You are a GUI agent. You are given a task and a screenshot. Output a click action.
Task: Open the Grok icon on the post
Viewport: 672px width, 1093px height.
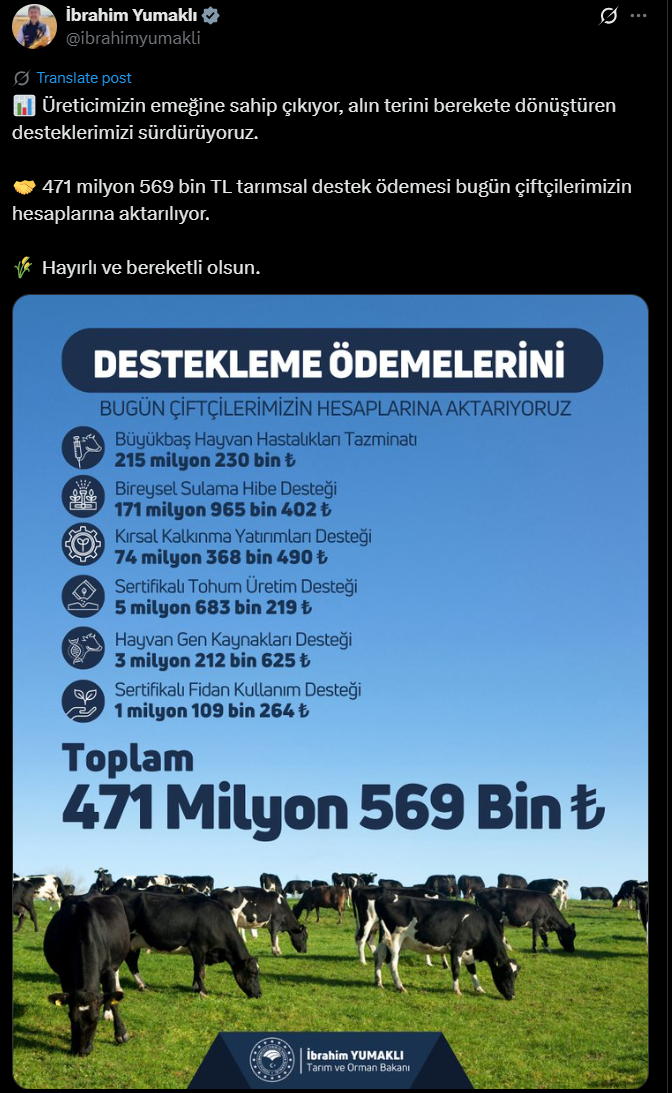click(608, 16)
